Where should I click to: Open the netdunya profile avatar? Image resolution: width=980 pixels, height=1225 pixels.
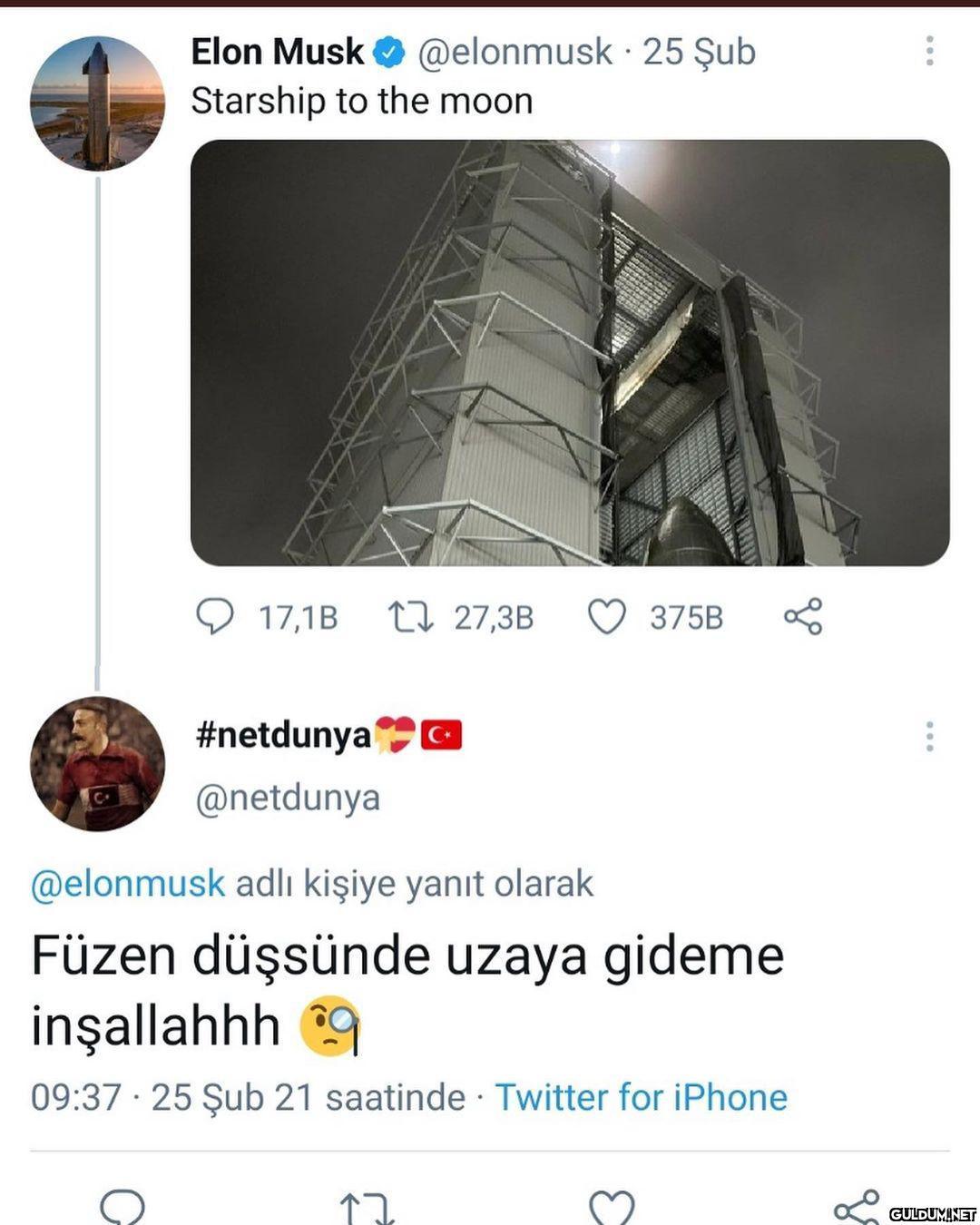coord(97,763)
